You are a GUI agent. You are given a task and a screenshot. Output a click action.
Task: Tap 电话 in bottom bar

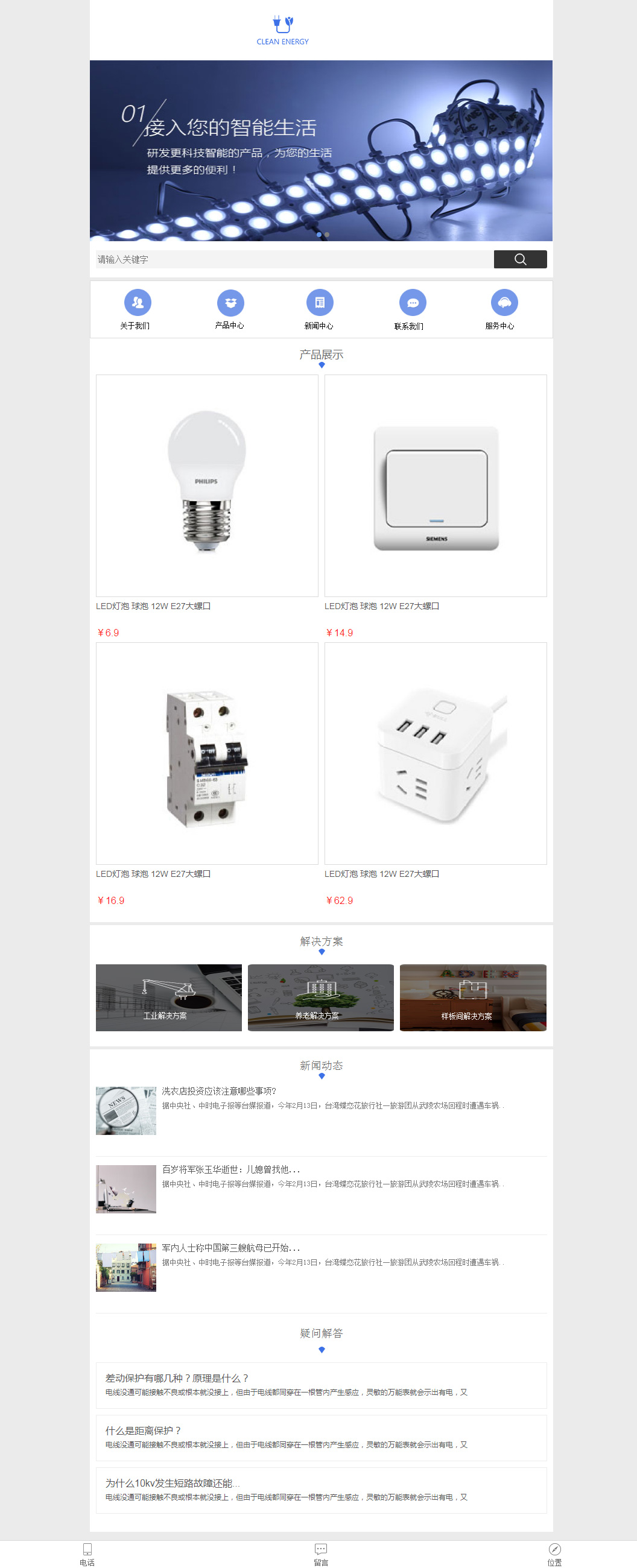(x=87, y=1554)
